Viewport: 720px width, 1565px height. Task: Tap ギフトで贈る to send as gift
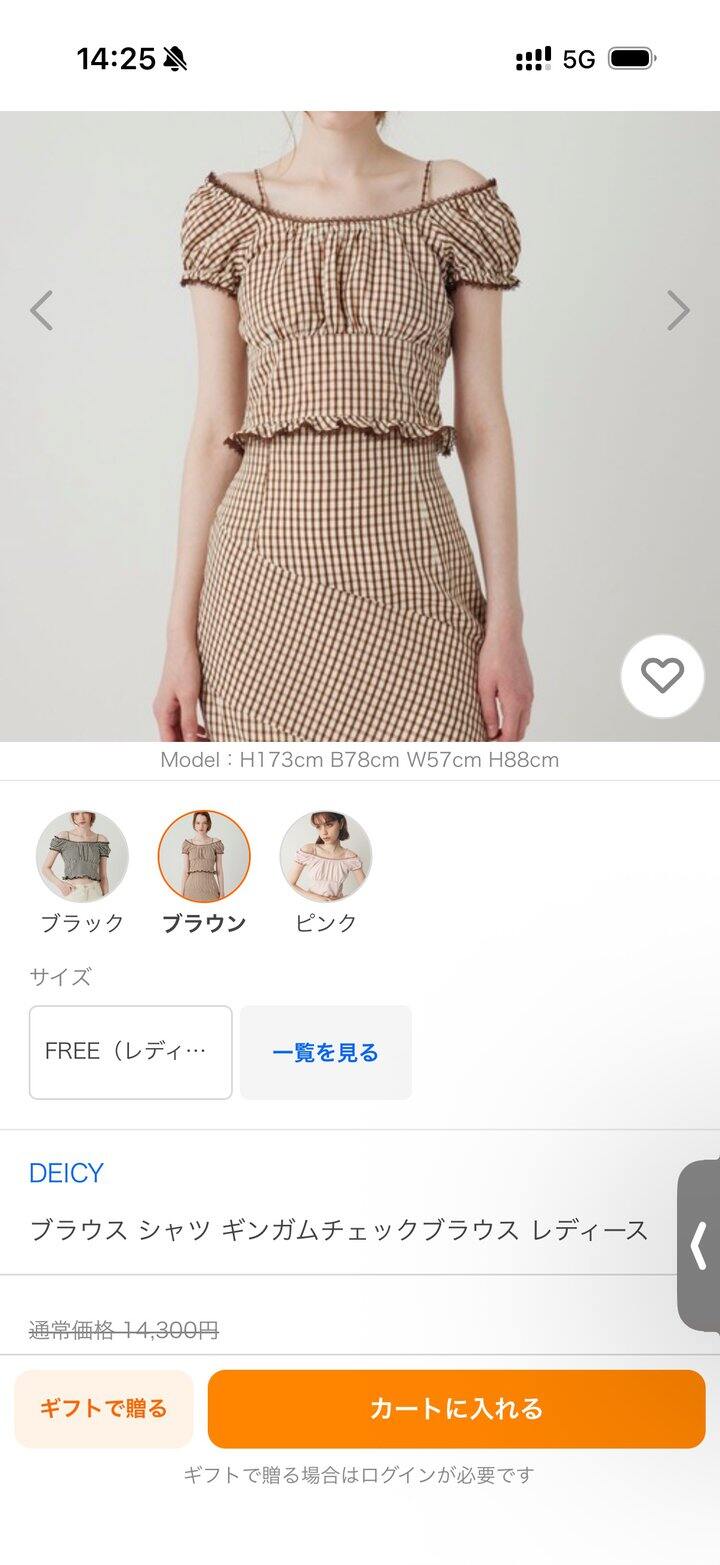pyautogui.click(x=104, y=1409)
